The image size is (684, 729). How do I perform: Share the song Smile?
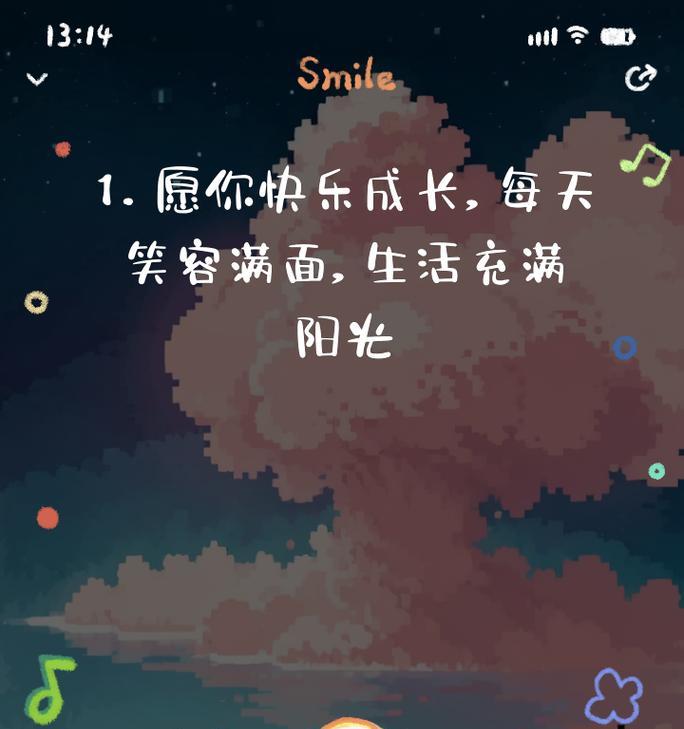640,78
